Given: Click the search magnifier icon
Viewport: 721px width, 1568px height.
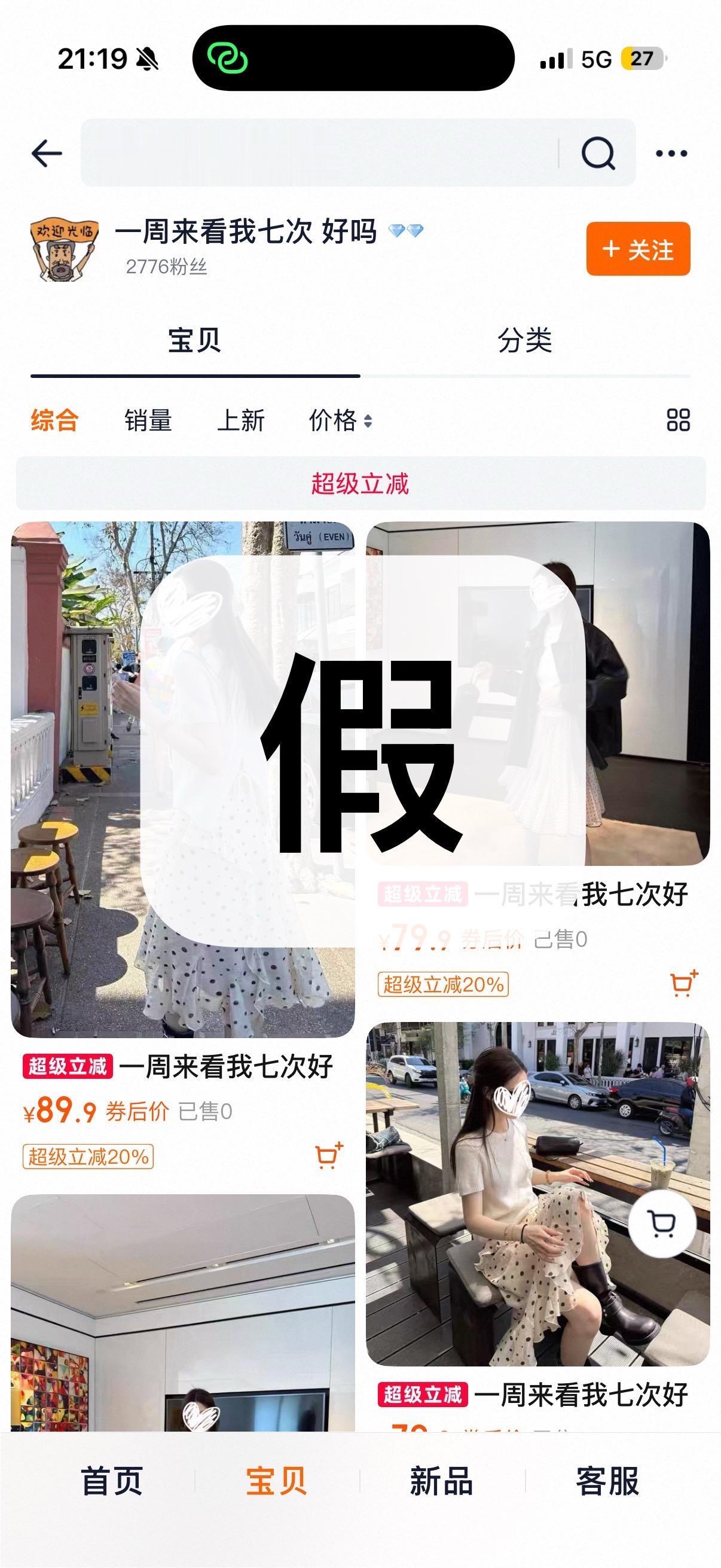Looking at the screenshot, I should click(598, 153).
